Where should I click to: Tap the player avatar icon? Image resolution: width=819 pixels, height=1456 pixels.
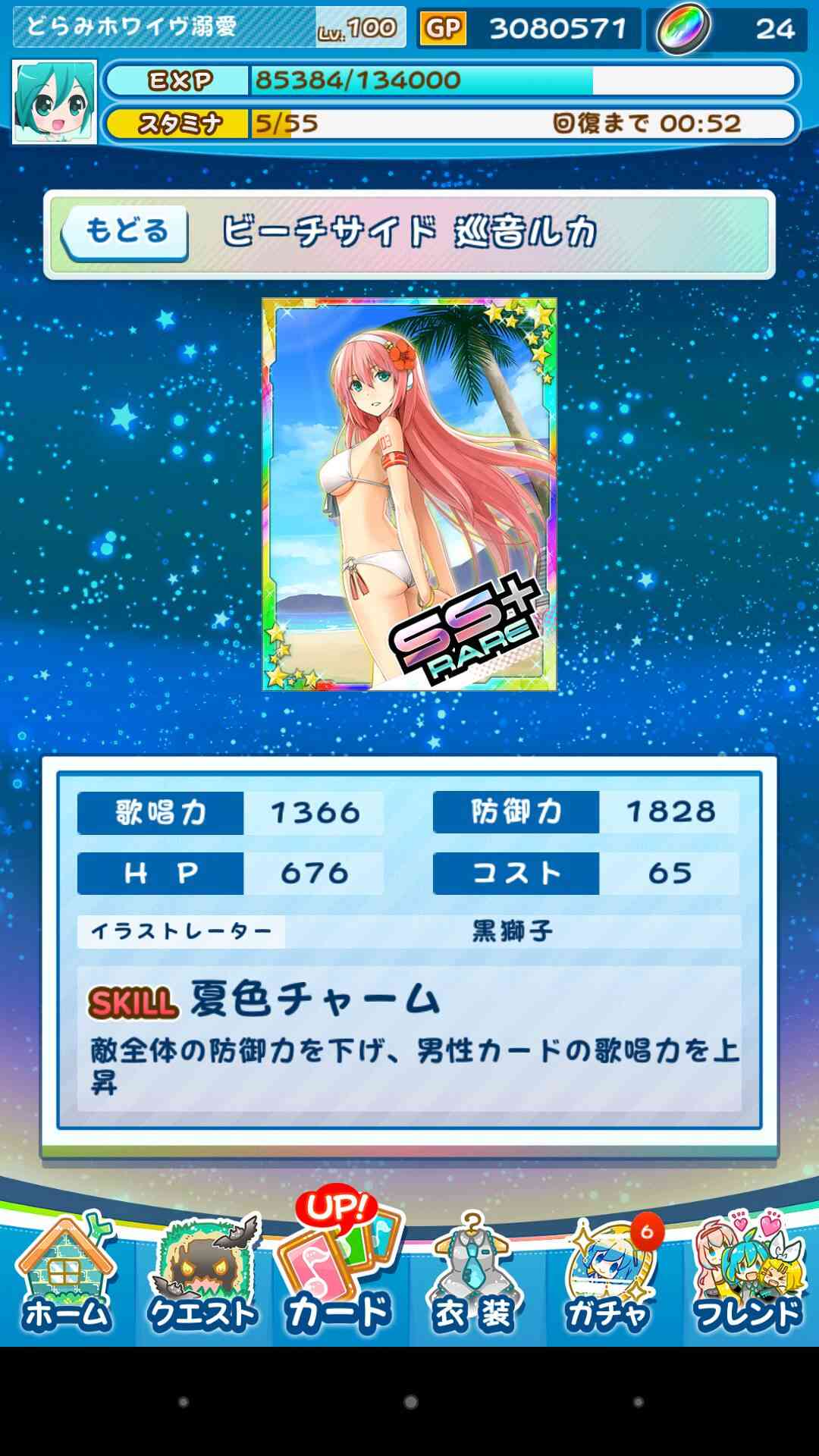55,102
